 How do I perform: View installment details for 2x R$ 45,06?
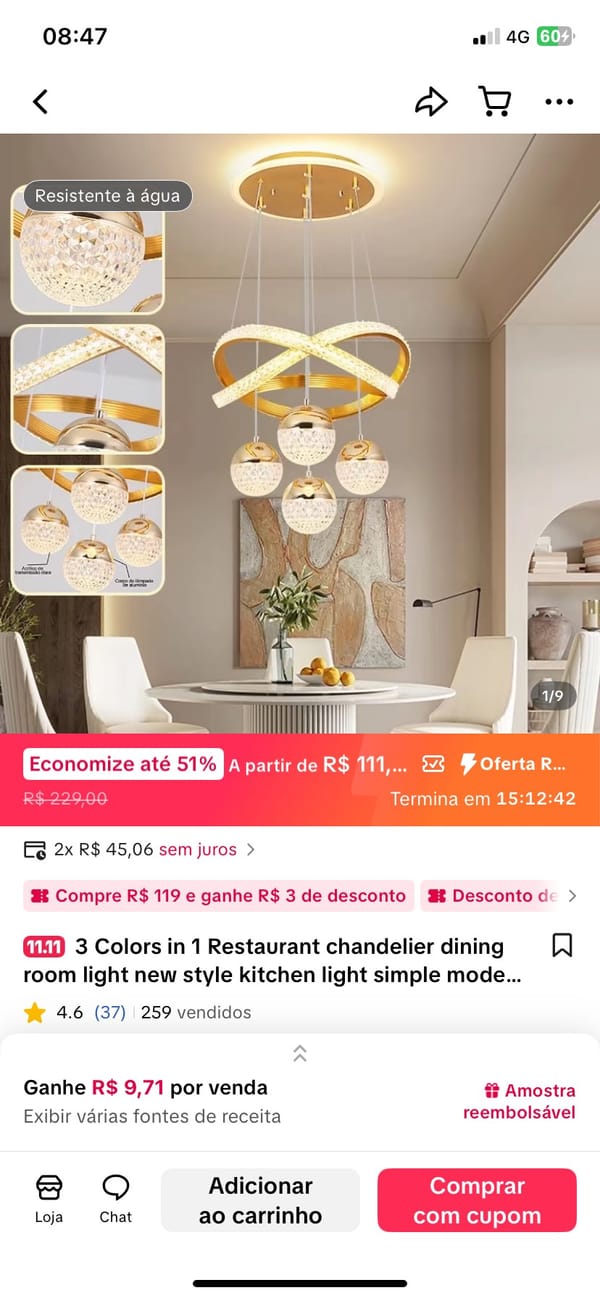(140, 849)
